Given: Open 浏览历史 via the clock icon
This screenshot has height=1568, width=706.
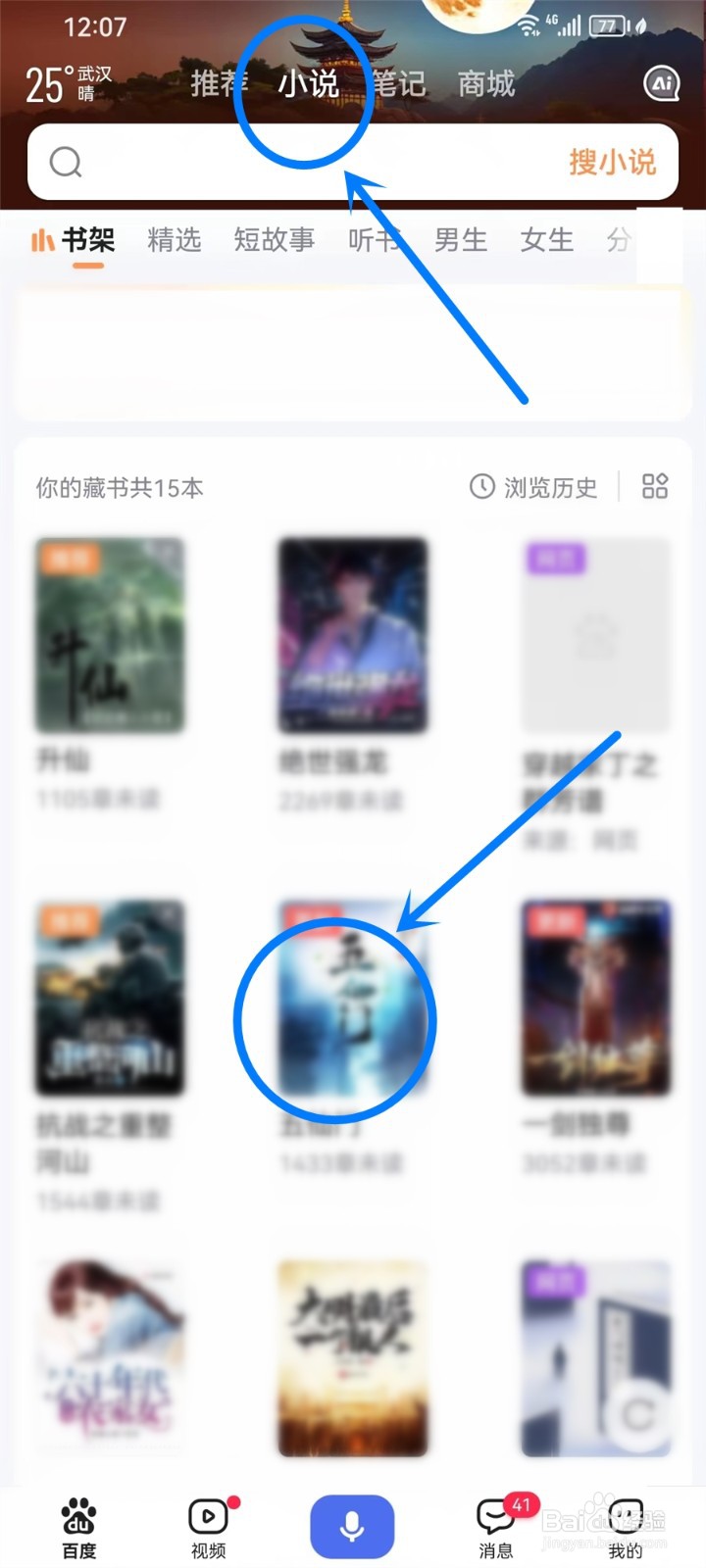Looking at the screenshot, I should tap(532, 487).
